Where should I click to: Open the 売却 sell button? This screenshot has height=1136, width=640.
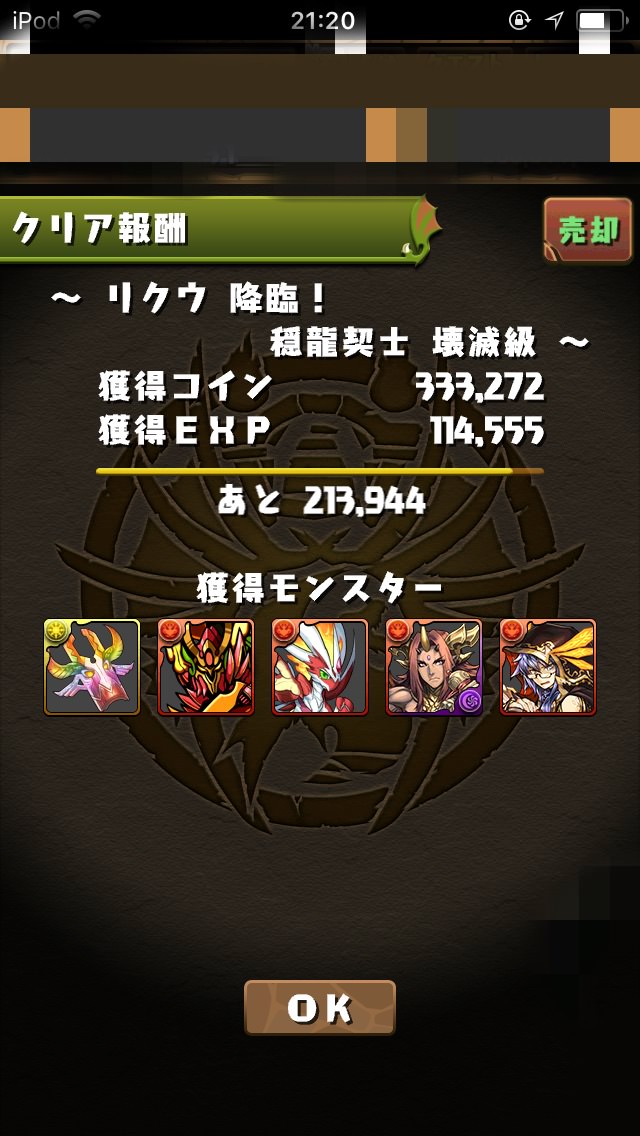click(588, 230)
